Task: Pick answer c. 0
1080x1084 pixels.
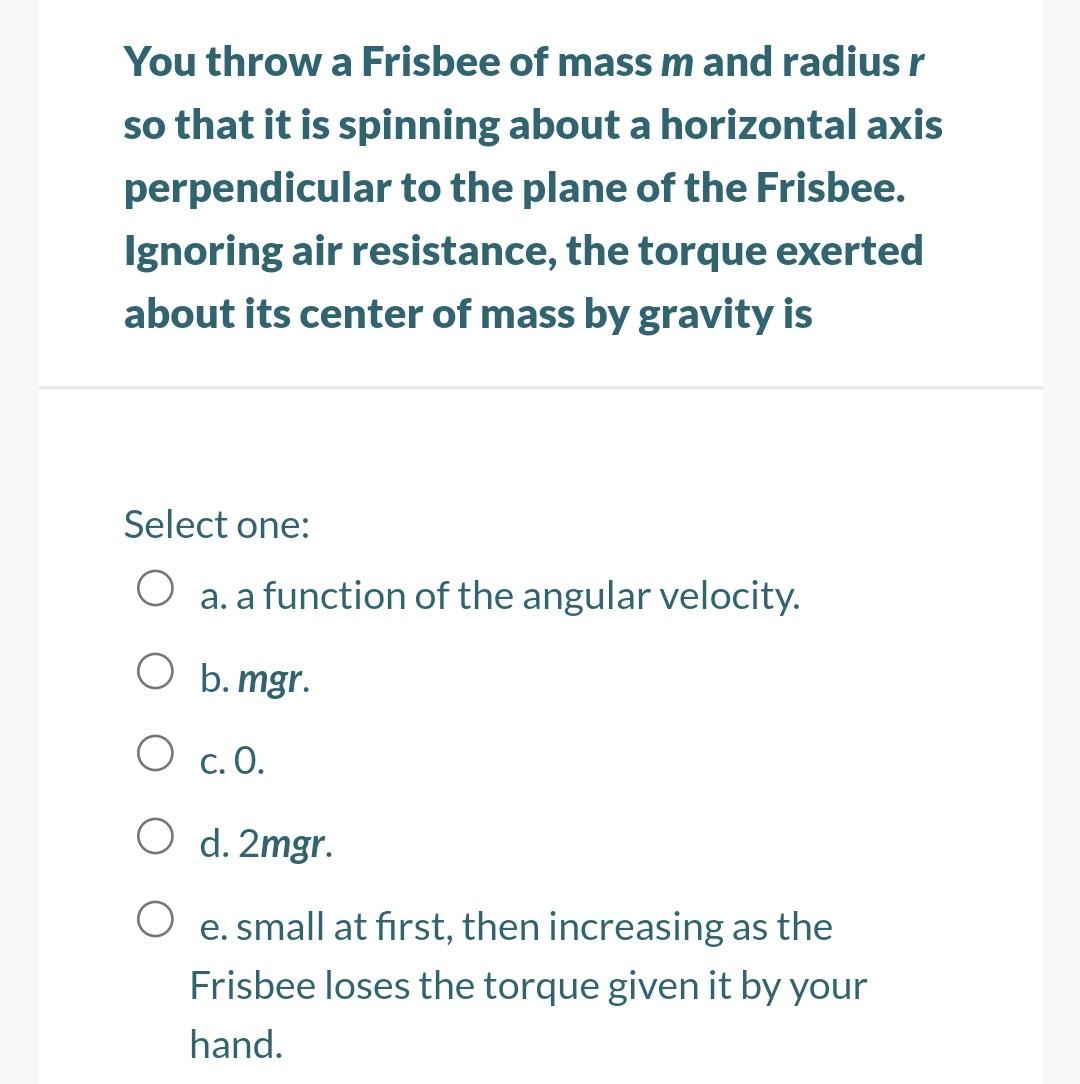Action: coord(153,757)
